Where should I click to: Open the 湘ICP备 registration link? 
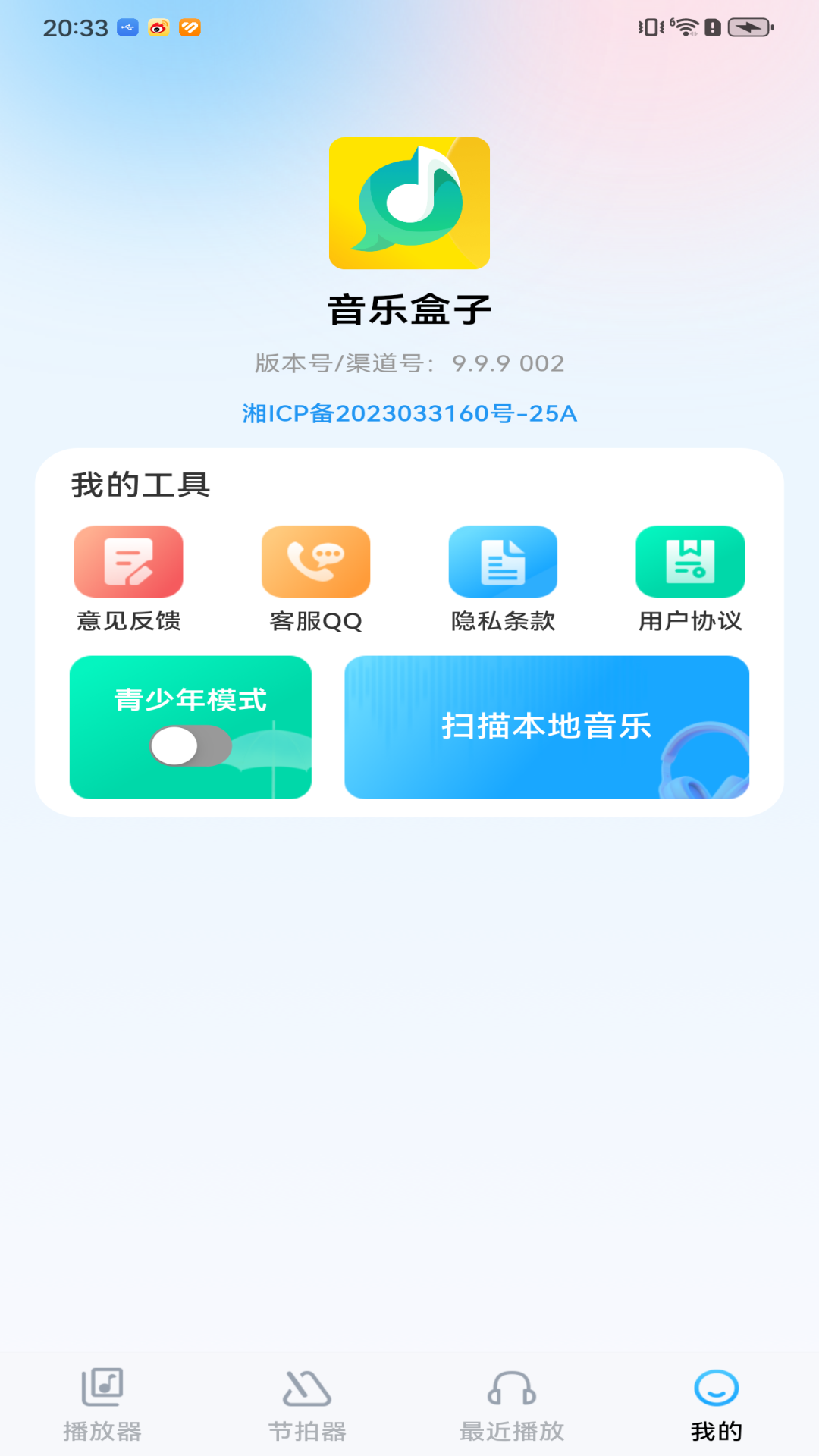[409, 413]
